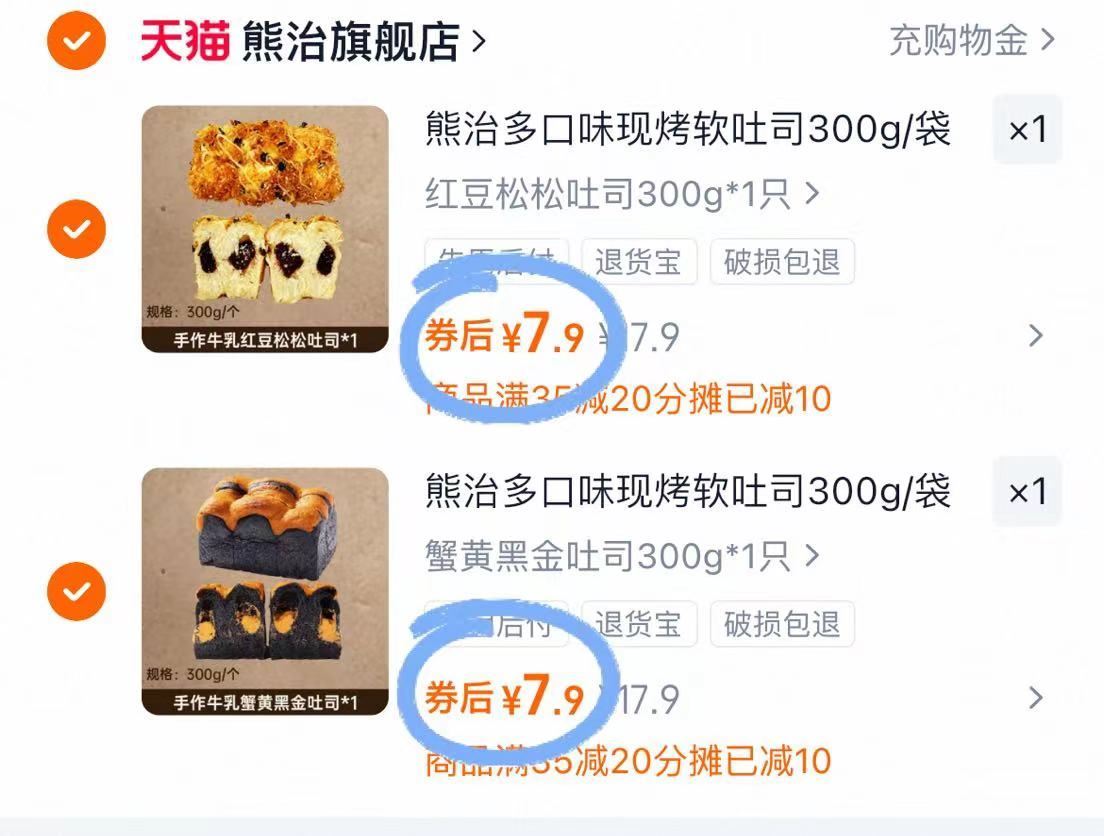
Task: Open the 红豆松松吐司 product image
Action: click(265, 229)
